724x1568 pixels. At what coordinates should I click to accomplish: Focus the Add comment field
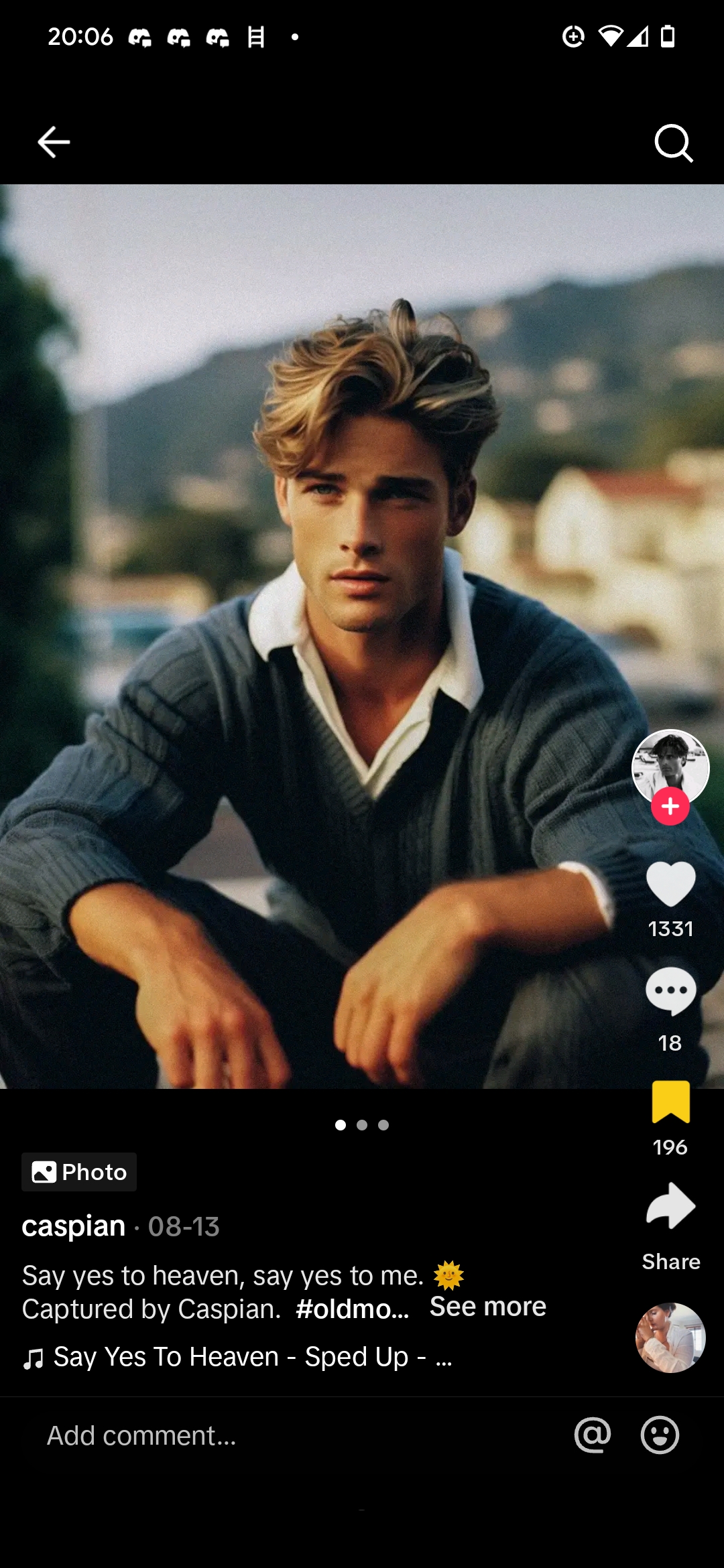[295, 1435]
